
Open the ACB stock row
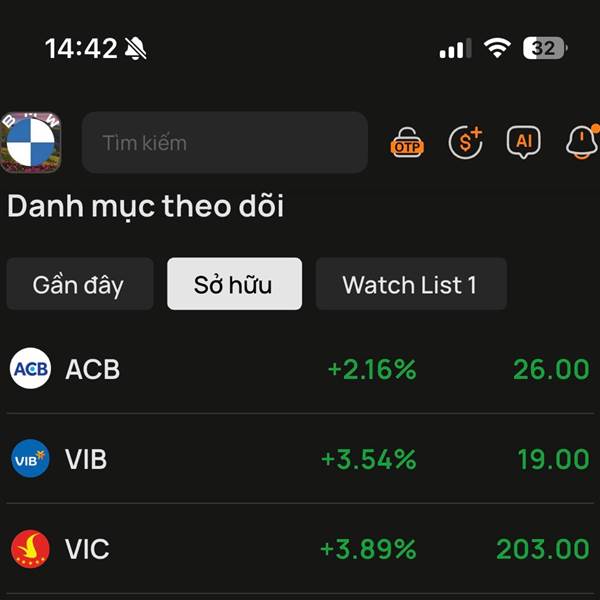(300, 369)
